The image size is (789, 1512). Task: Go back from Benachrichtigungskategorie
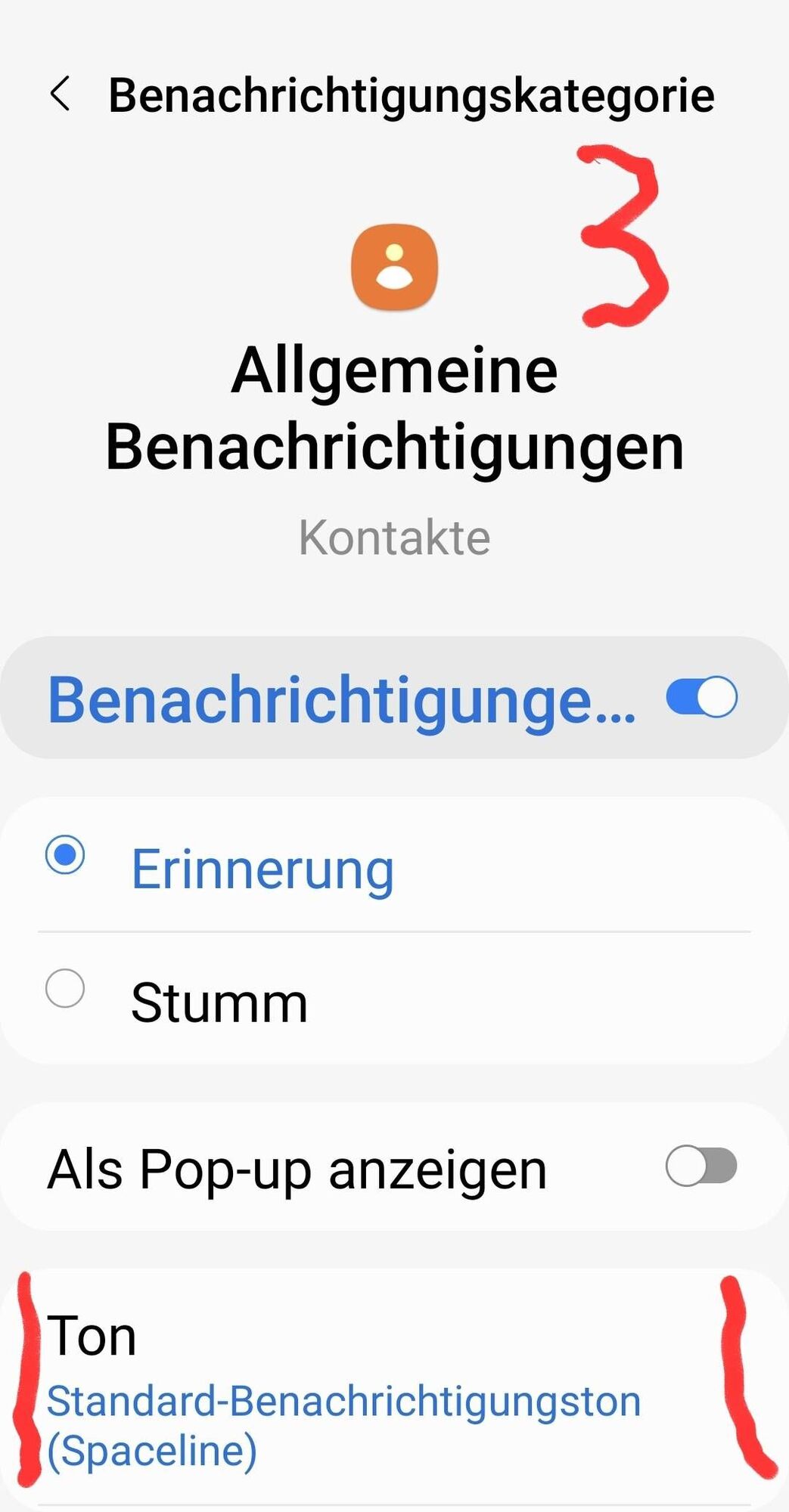click(x=61, y=94)
